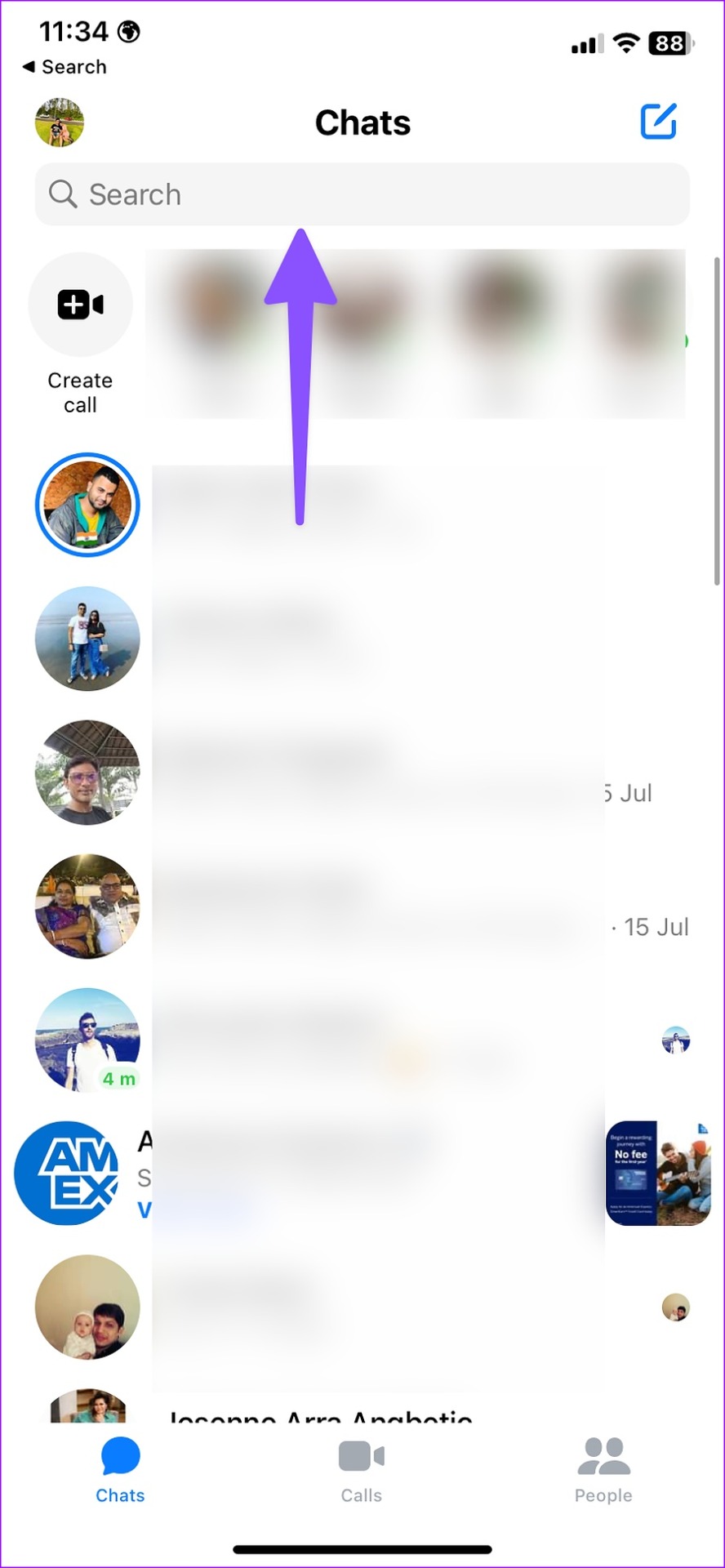Tap the Search field
725x1568 pixels.
click(362, 194)
